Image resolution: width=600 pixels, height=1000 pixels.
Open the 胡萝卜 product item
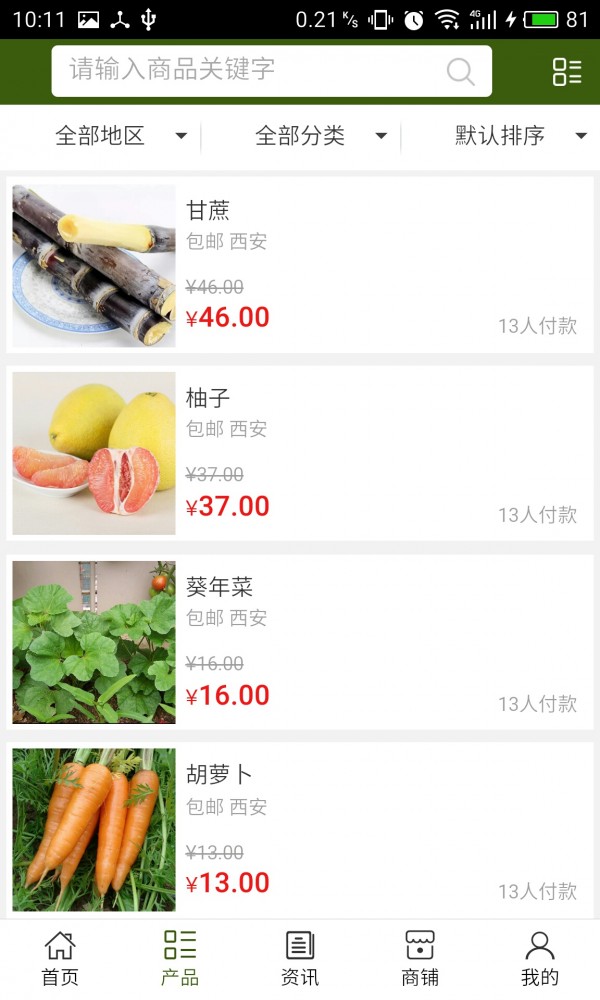300,830
